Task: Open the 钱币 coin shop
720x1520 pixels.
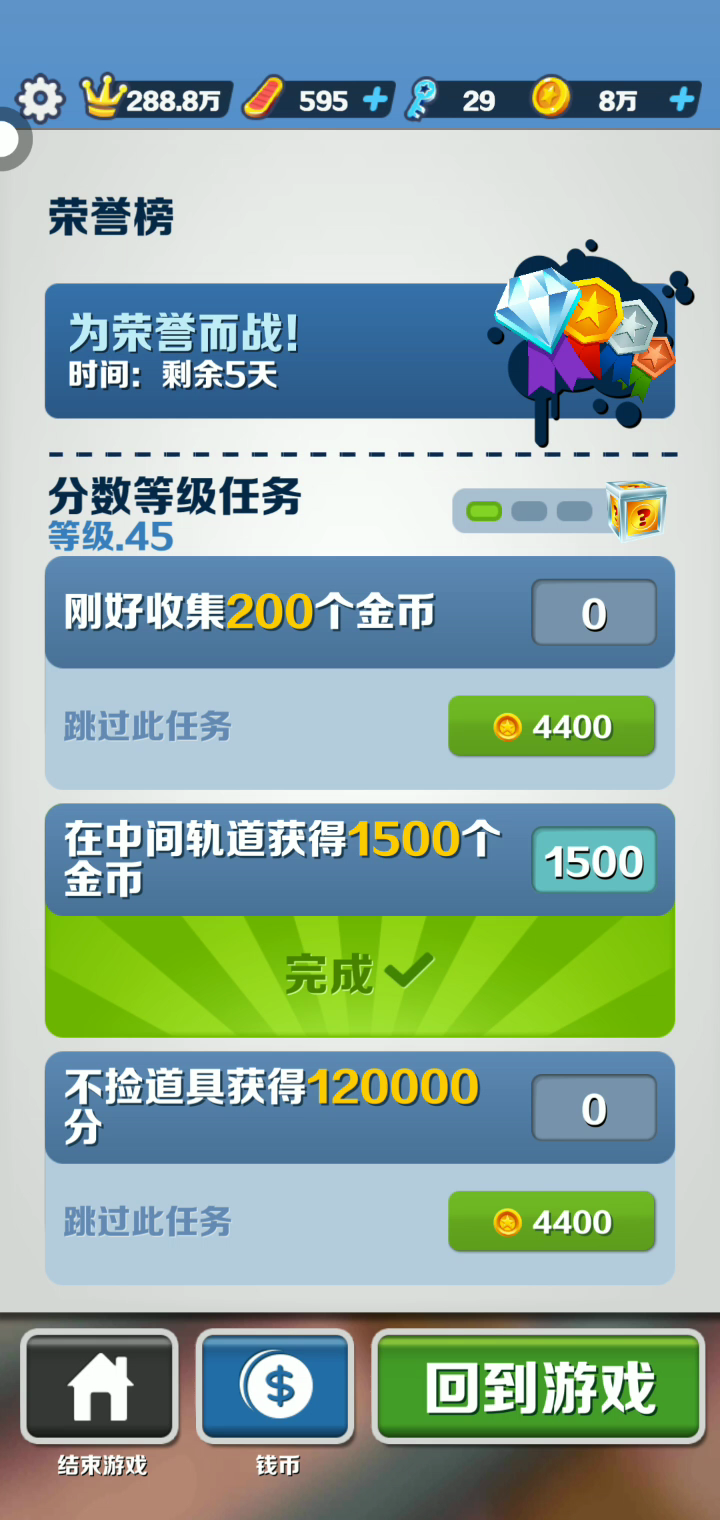Action: 276,1386
